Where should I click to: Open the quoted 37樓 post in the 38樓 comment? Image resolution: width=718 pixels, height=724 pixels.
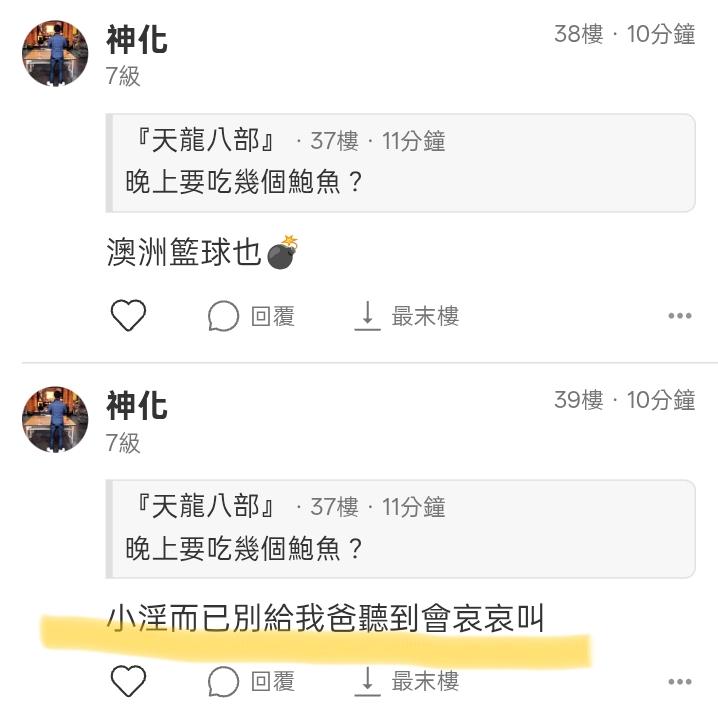coord(400,163)
